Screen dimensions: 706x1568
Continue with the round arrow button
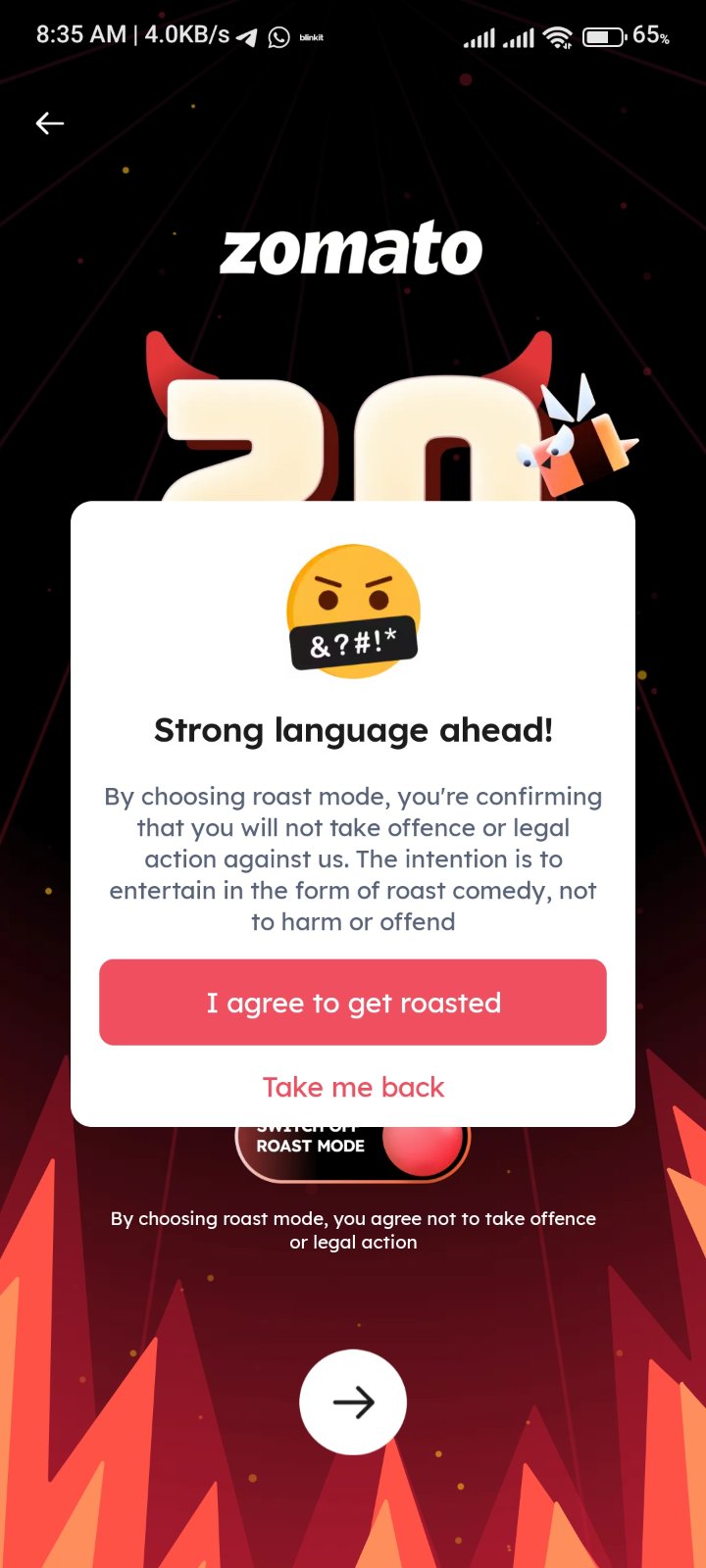(353, 1402)
